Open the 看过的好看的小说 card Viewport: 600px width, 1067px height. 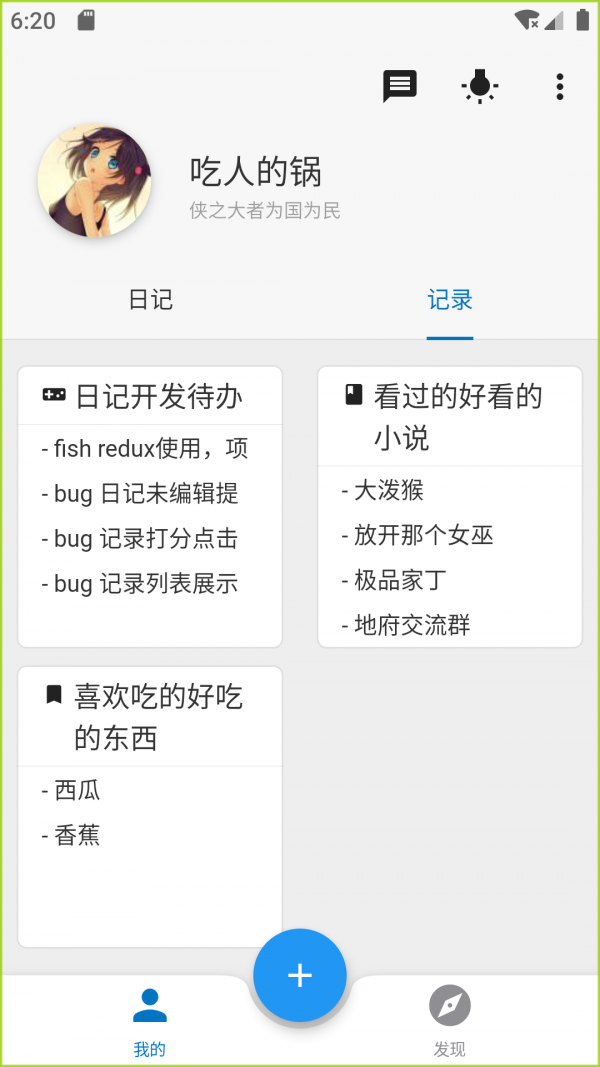click(x=450, y=507)
